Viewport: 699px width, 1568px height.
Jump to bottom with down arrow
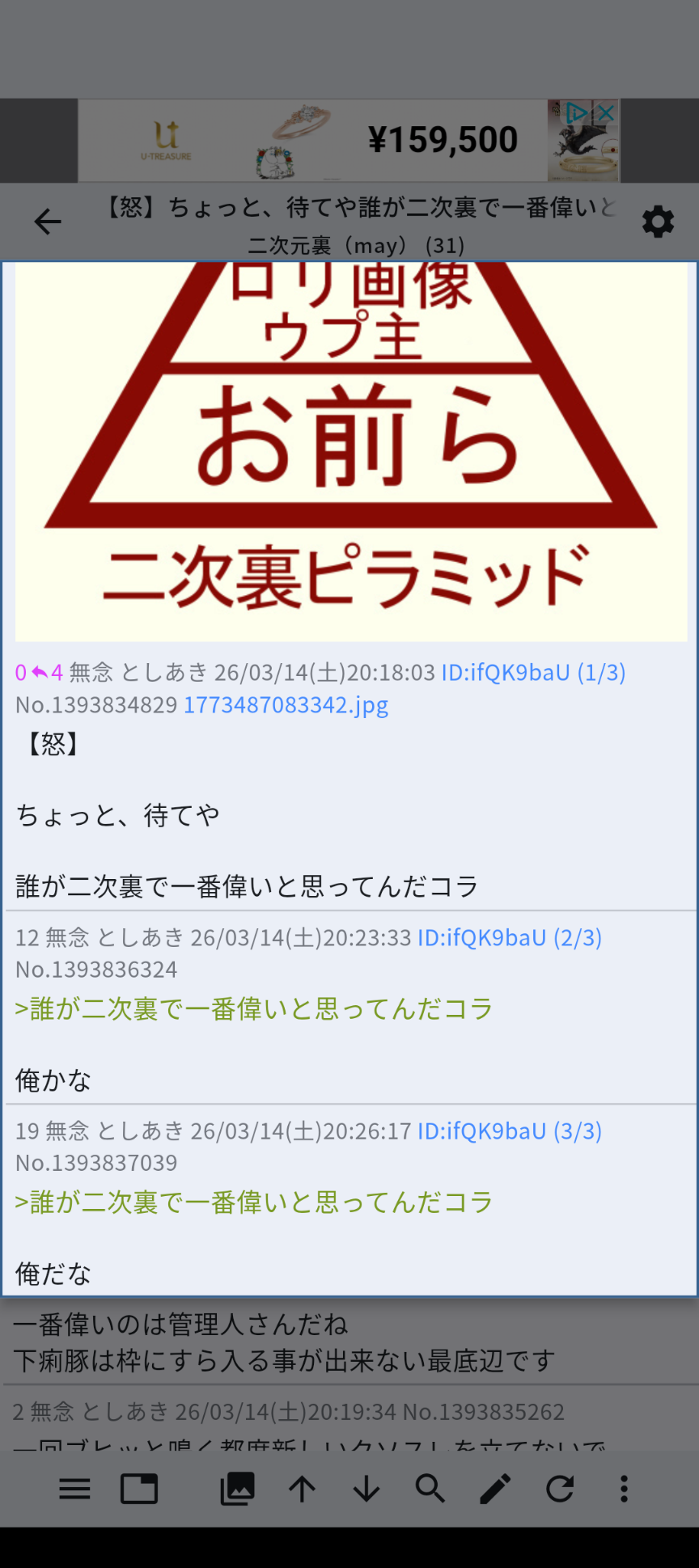click(366, 1489)
